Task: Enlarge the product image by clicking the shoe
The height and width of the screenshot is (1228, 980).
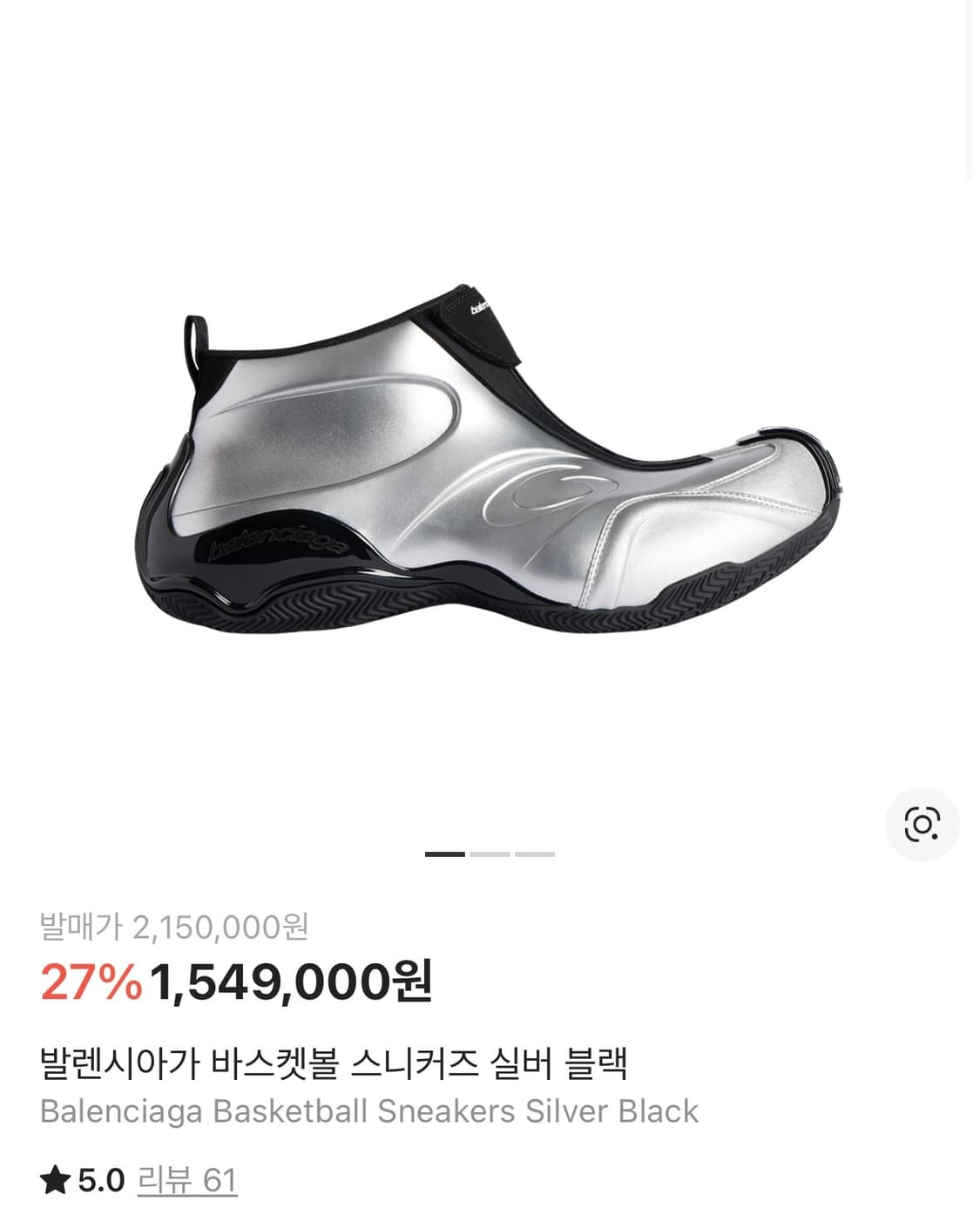Action: click(488, 453)
